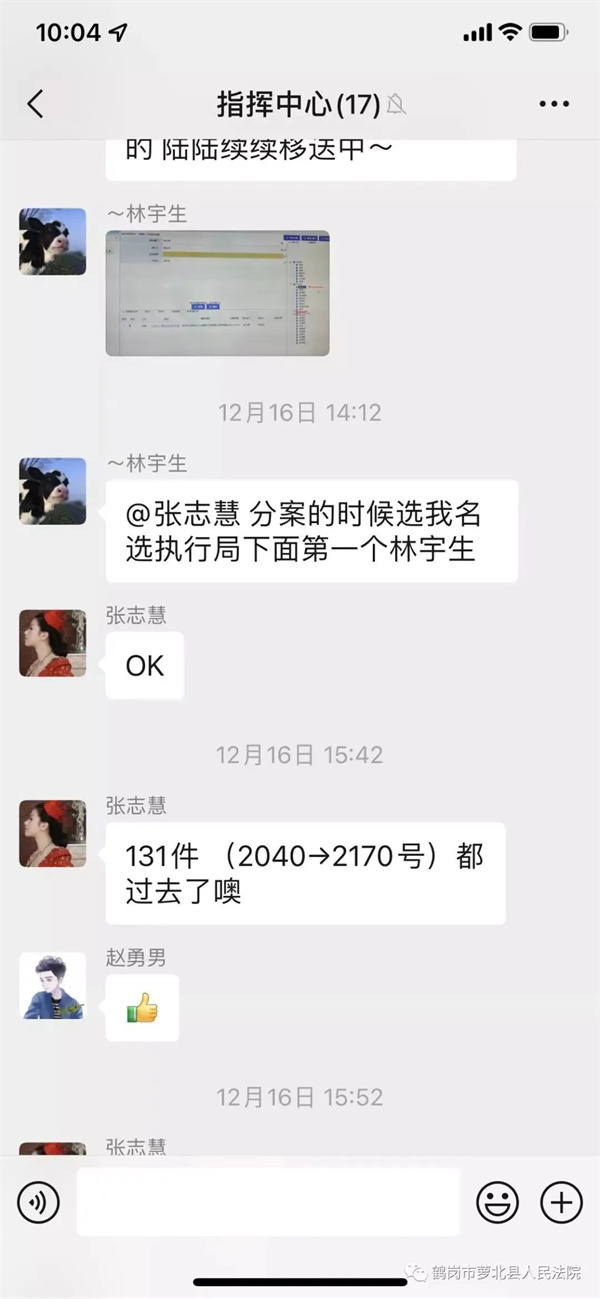Viewport: 600px width, 1299px height.
Task: View 赵勇男's profile via avatar
Action: 52,986
